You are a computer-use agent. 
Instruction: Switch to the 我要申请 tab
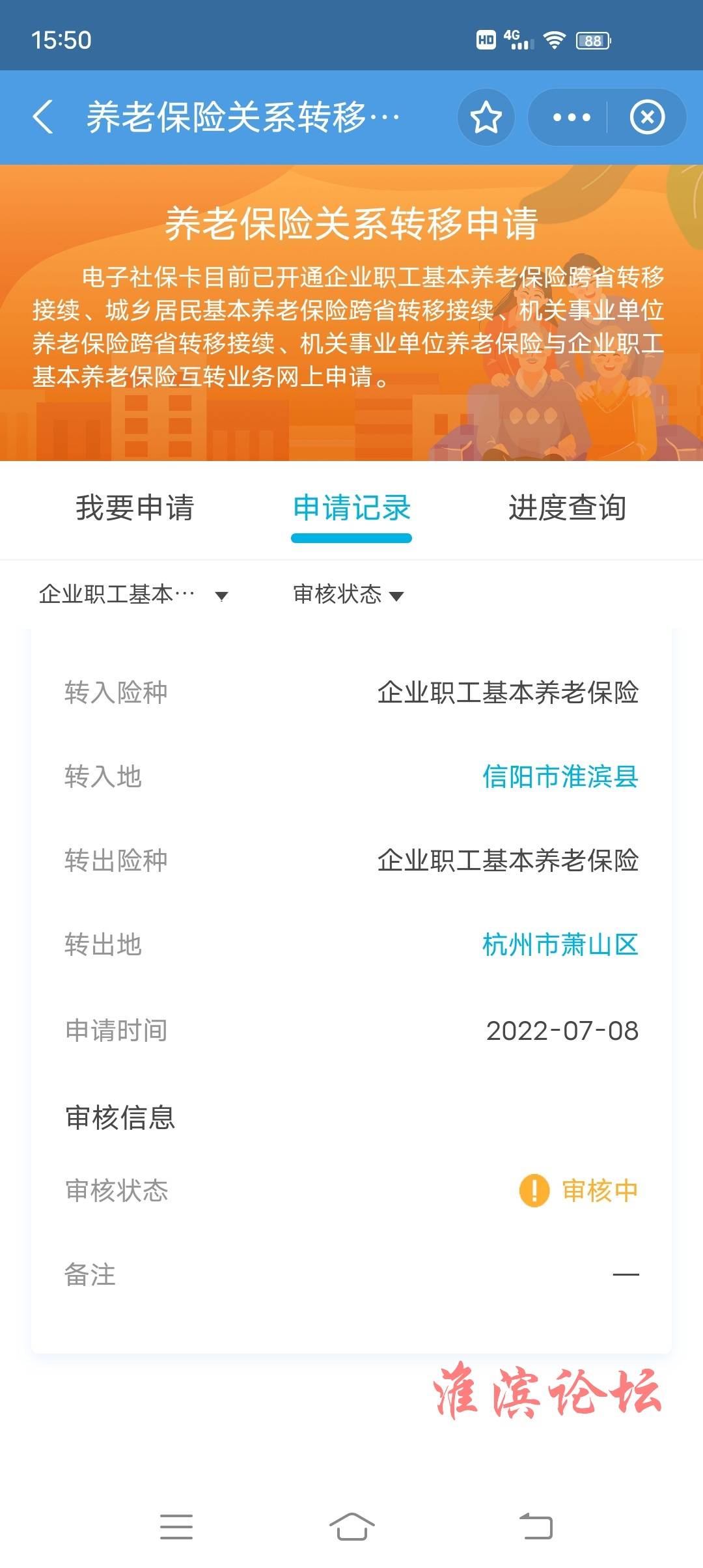coord(135,508)
